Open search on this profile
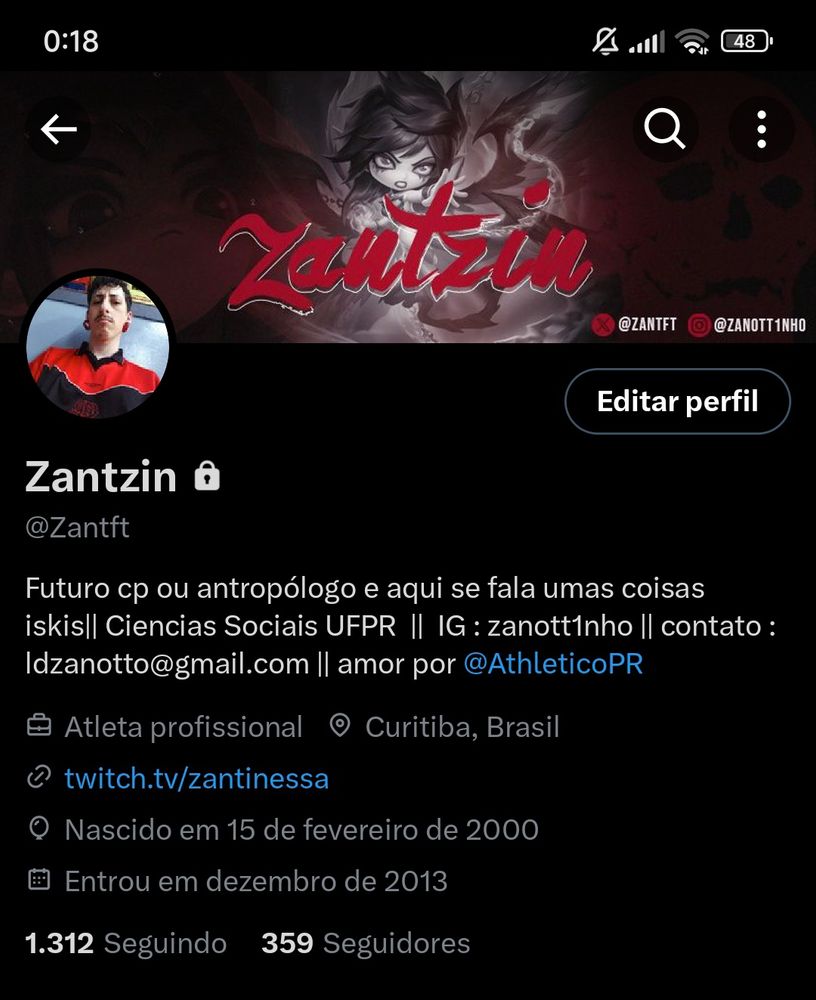 click(665, 129)
